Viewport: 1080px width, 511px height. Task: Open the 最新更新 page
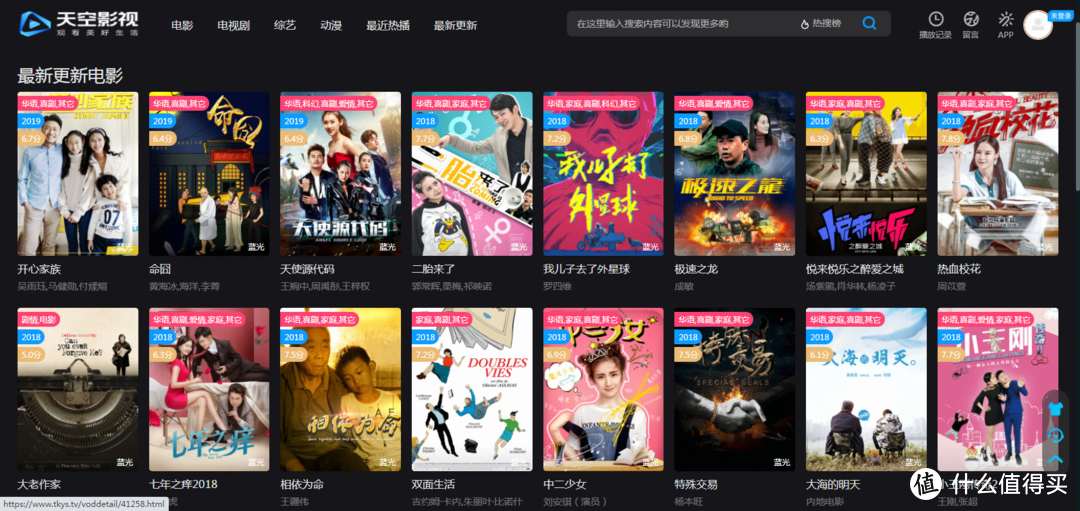pos(455,25)
